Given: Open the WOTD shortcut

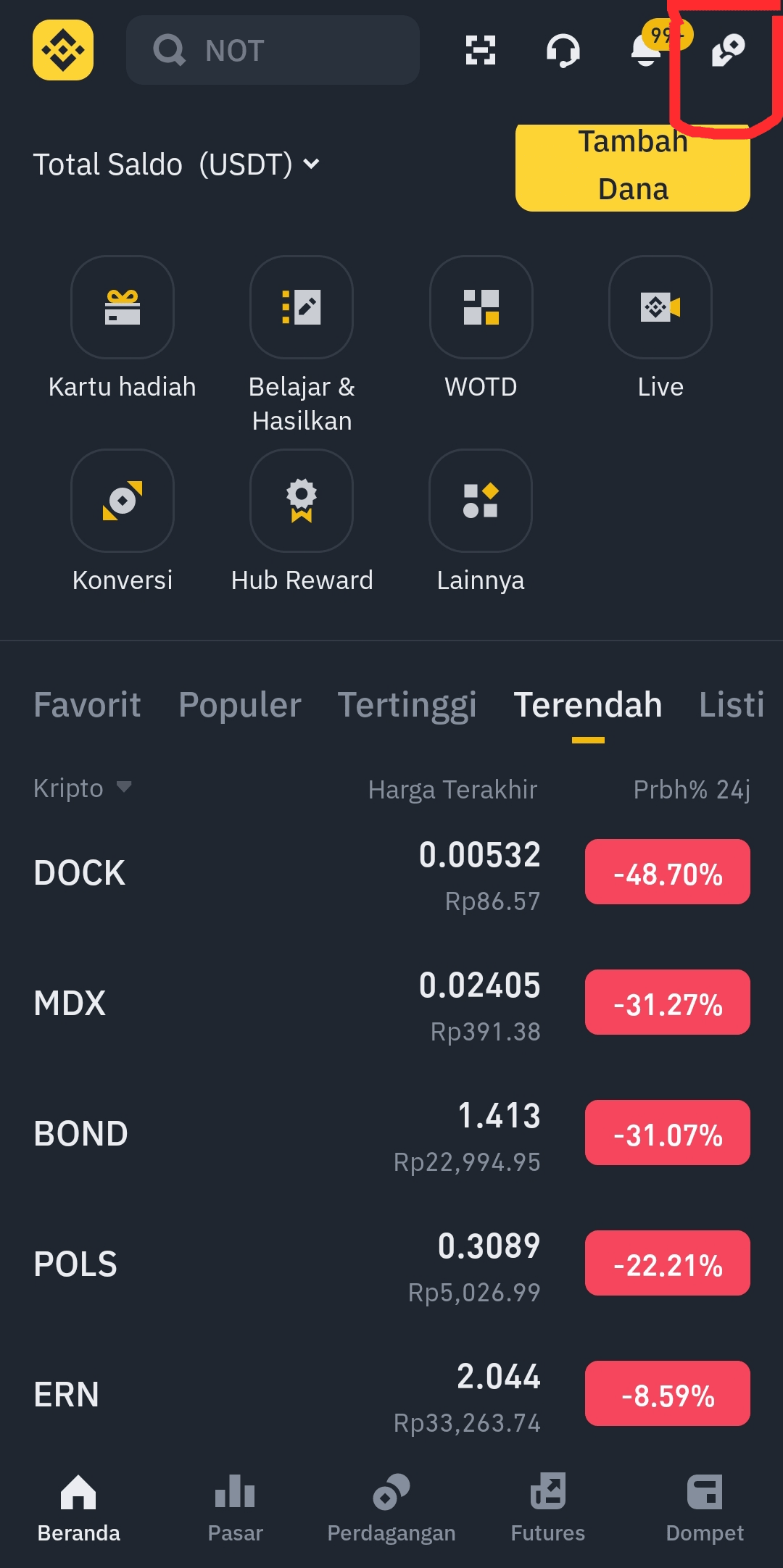Looking at the screenshot, I should 481,307.
